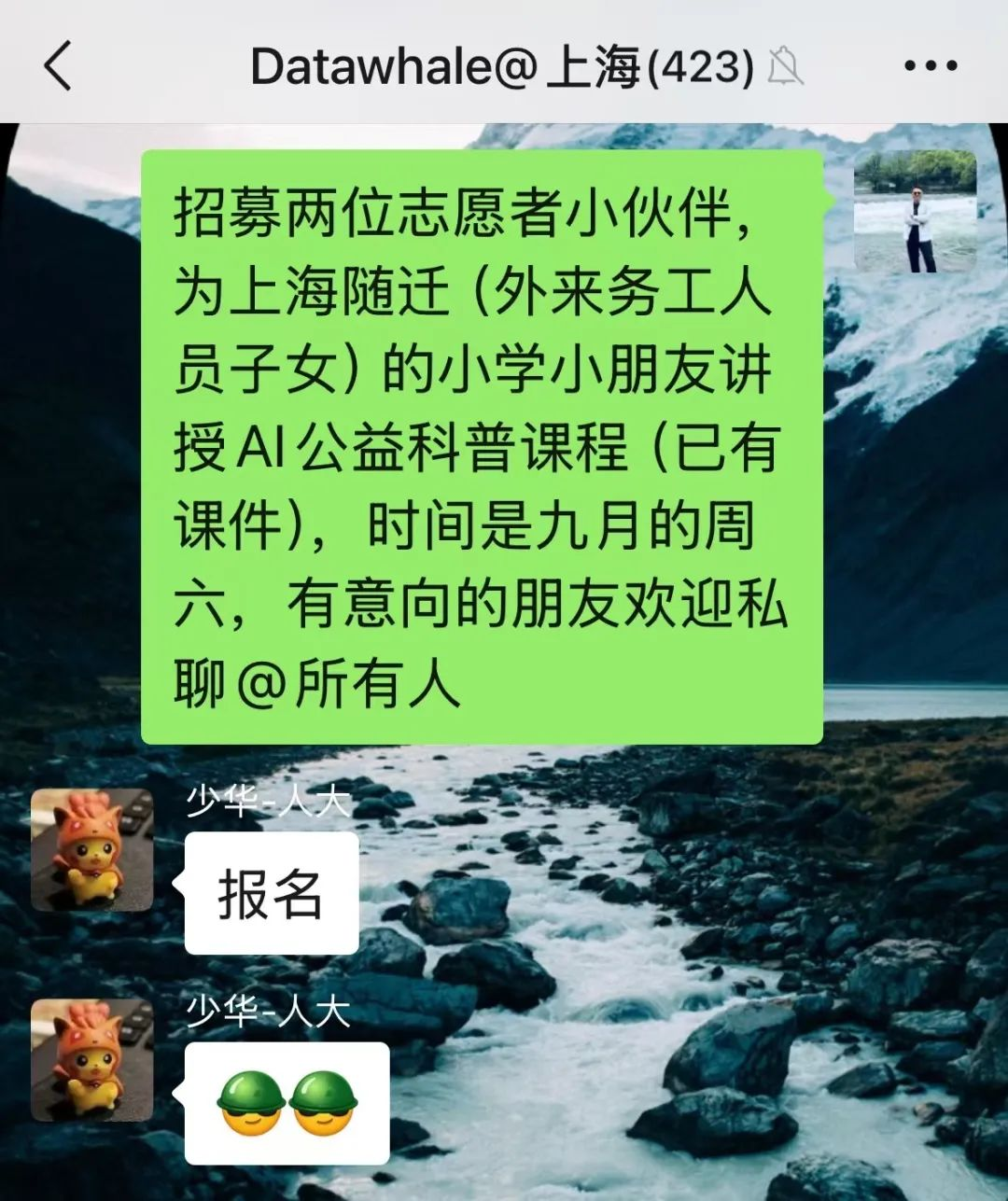Open the group chat info menu
Screen dimensions: 1008x1201
pyautogui.click(x=931, y=66)
